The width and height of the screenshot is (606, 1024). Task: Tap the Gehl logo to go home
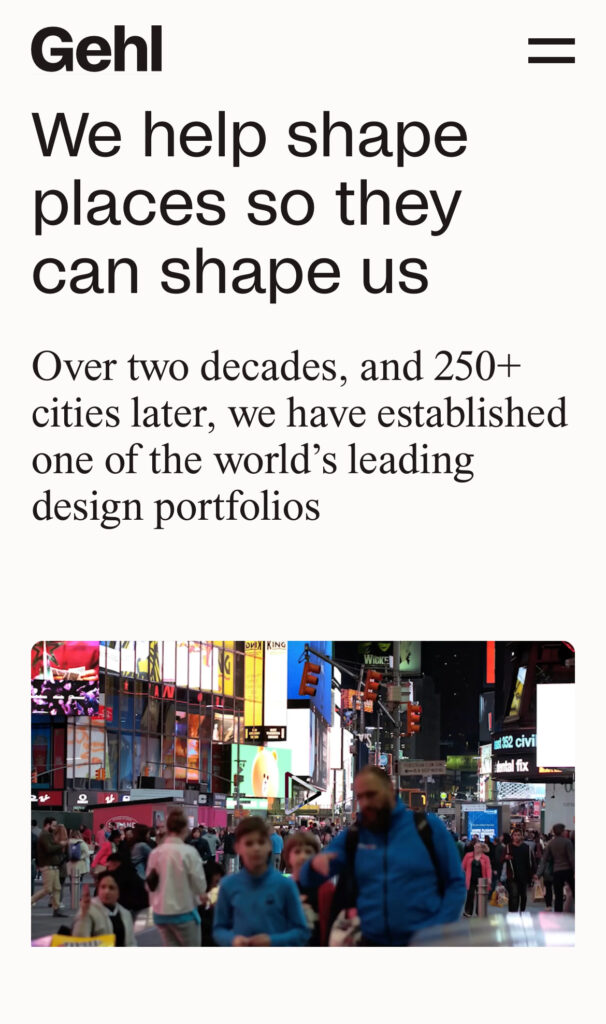coord(96,50)
